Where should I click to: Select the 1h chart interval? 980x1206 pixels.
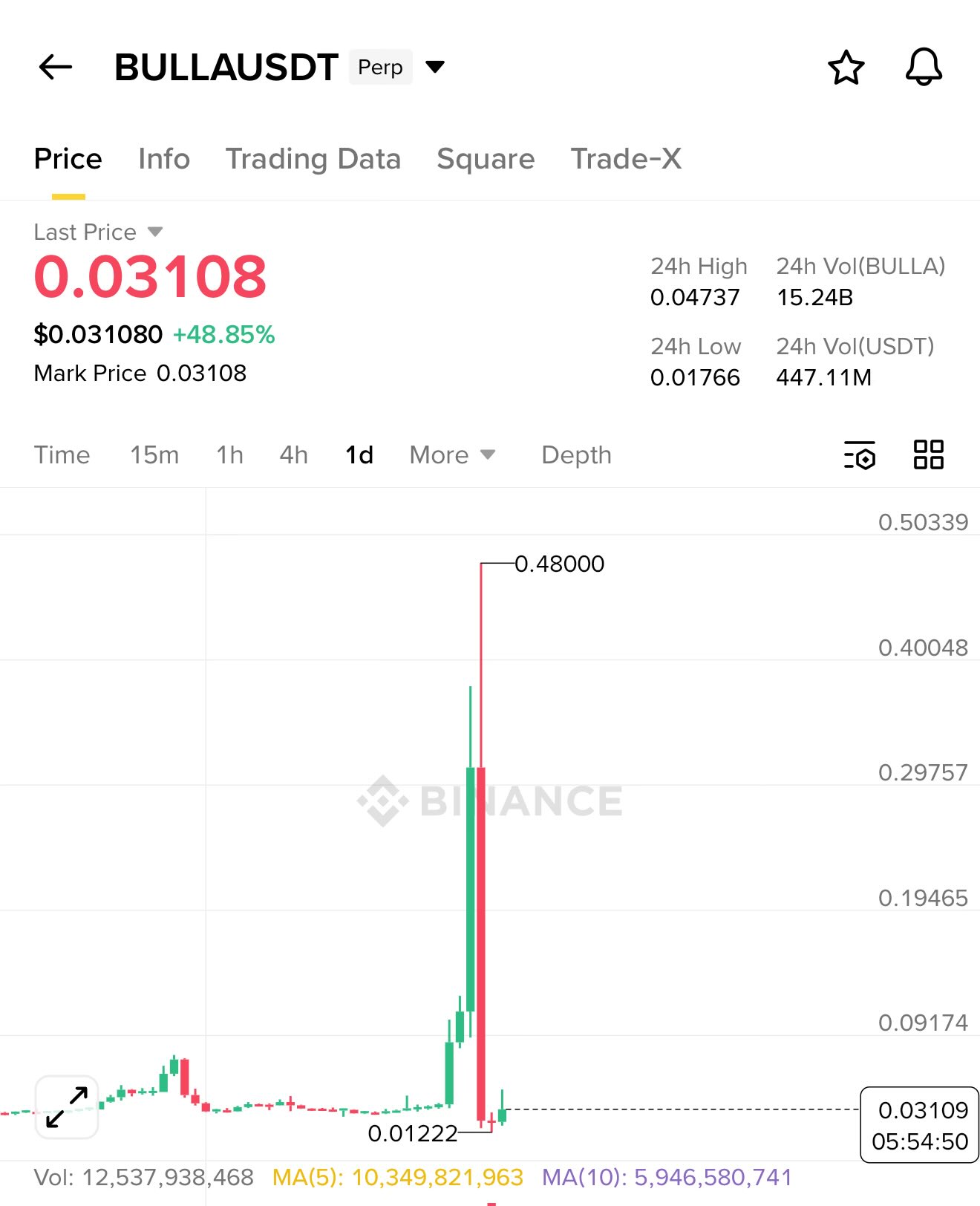[x=230, y=454]
